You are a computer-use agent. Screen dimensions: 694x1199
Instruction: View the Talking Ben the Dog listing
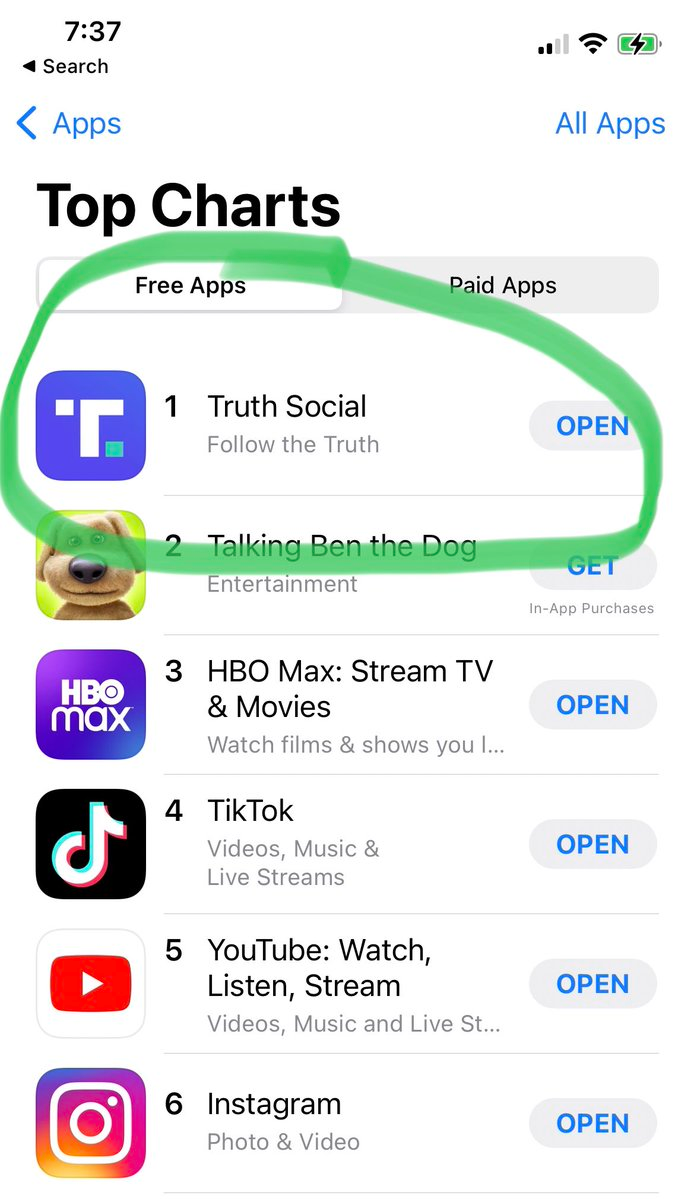point(340,547)
